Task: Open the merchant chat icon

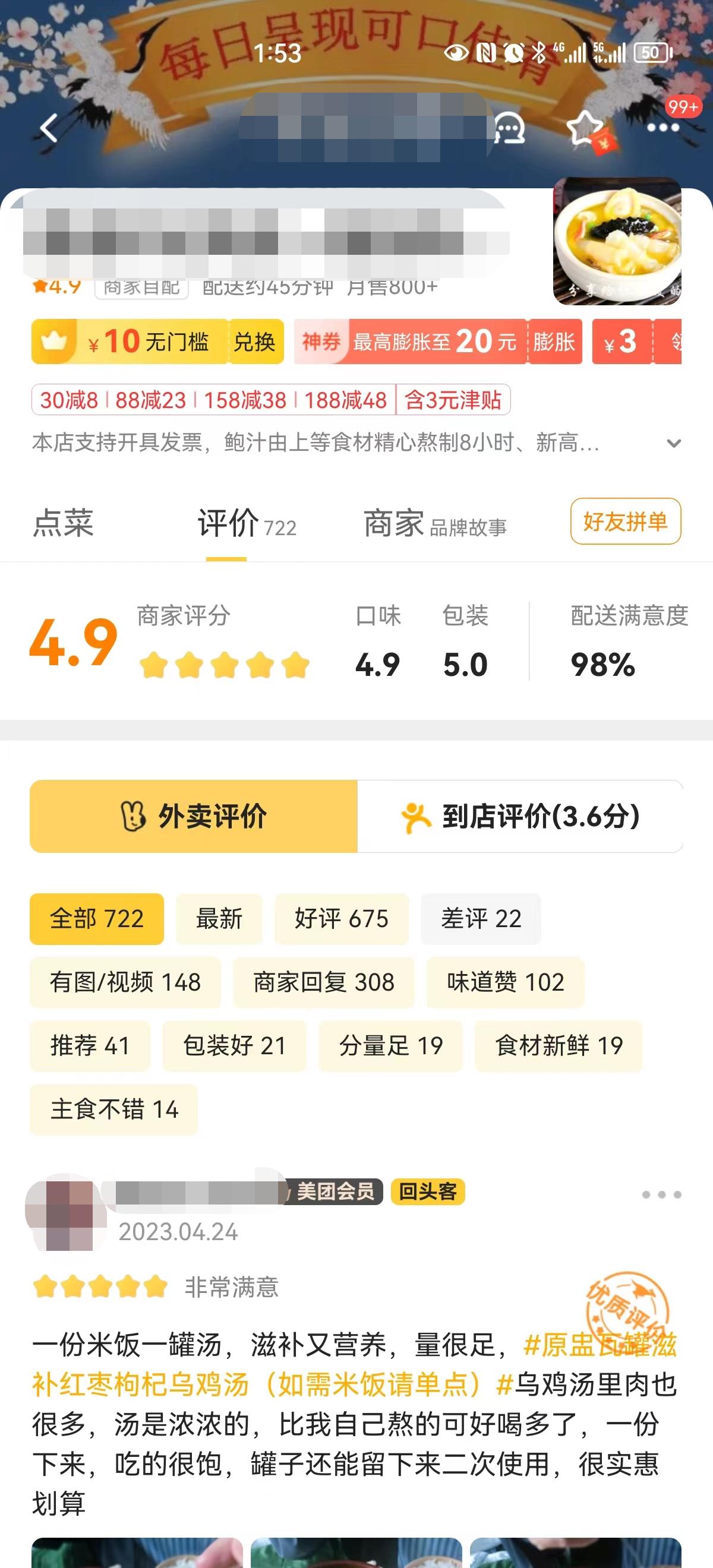Action: pos(509,128)
